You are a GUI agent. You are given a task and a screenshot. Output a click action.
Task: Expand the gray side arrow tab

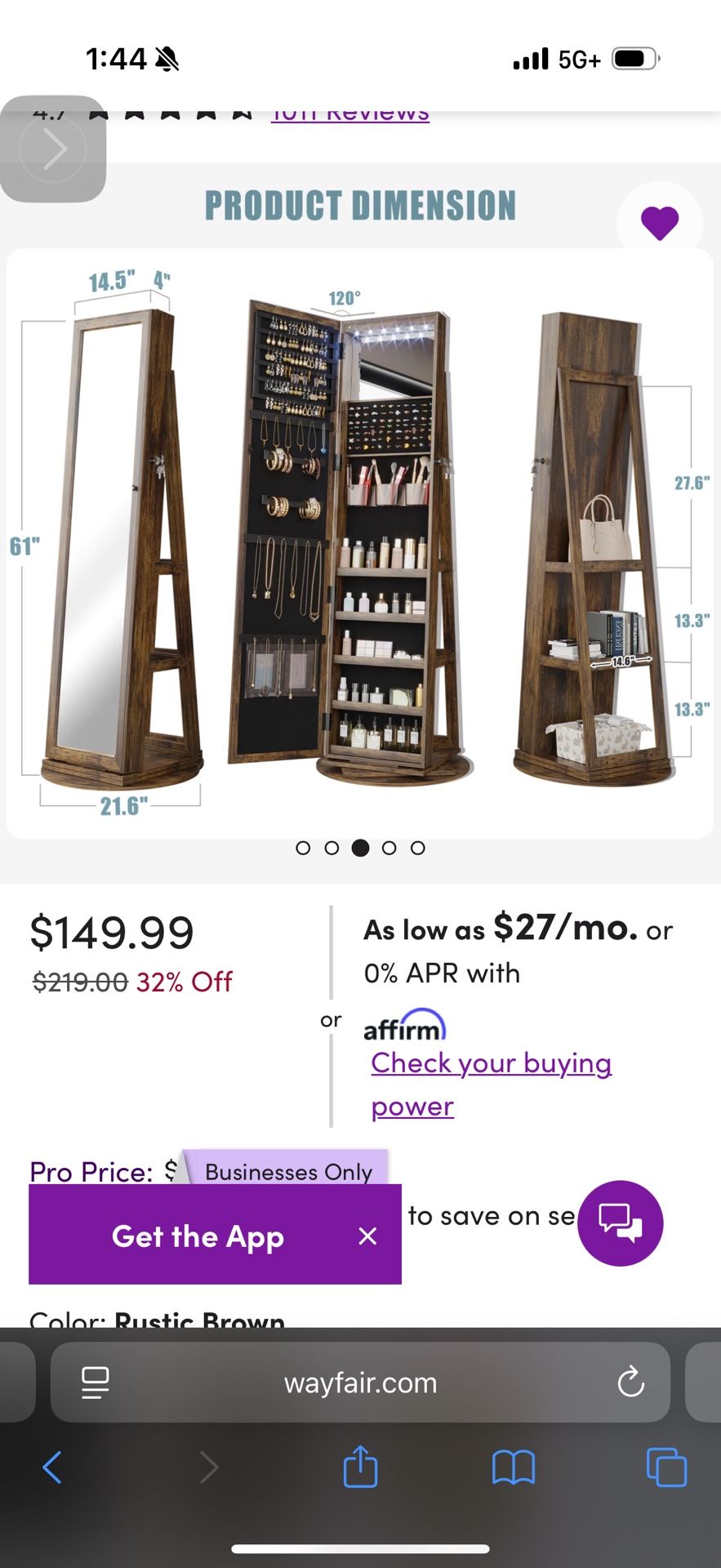54,149
